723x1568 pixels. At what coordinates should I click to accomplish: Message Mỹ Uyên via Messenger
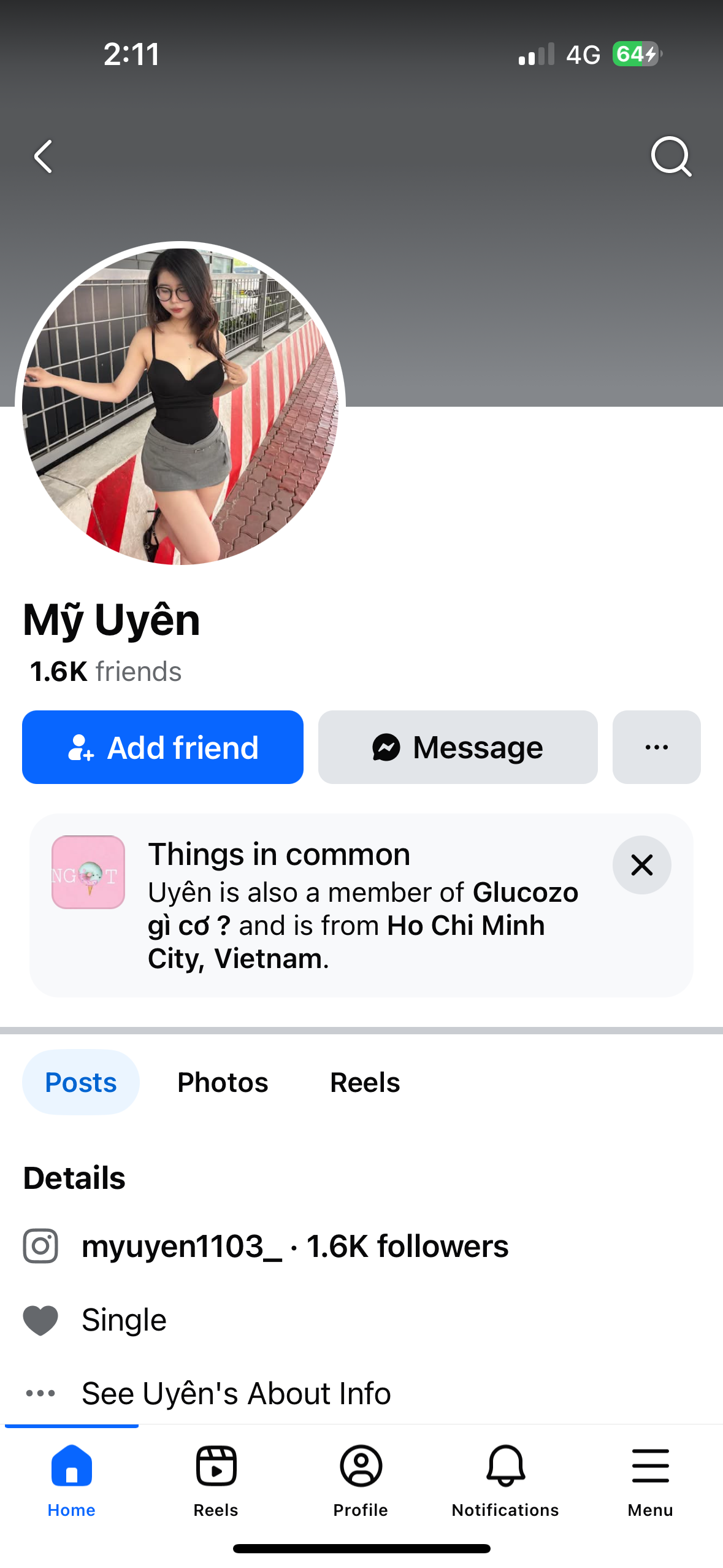(457, 747)
